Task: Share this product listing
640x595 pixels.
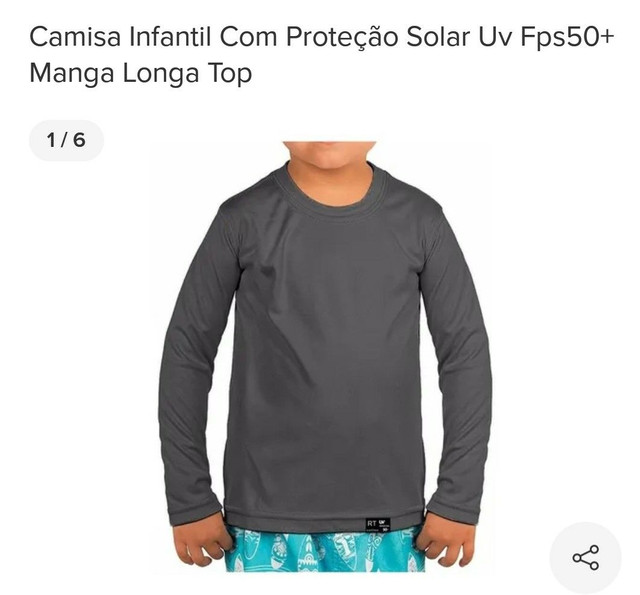Action: click(585, 557)
